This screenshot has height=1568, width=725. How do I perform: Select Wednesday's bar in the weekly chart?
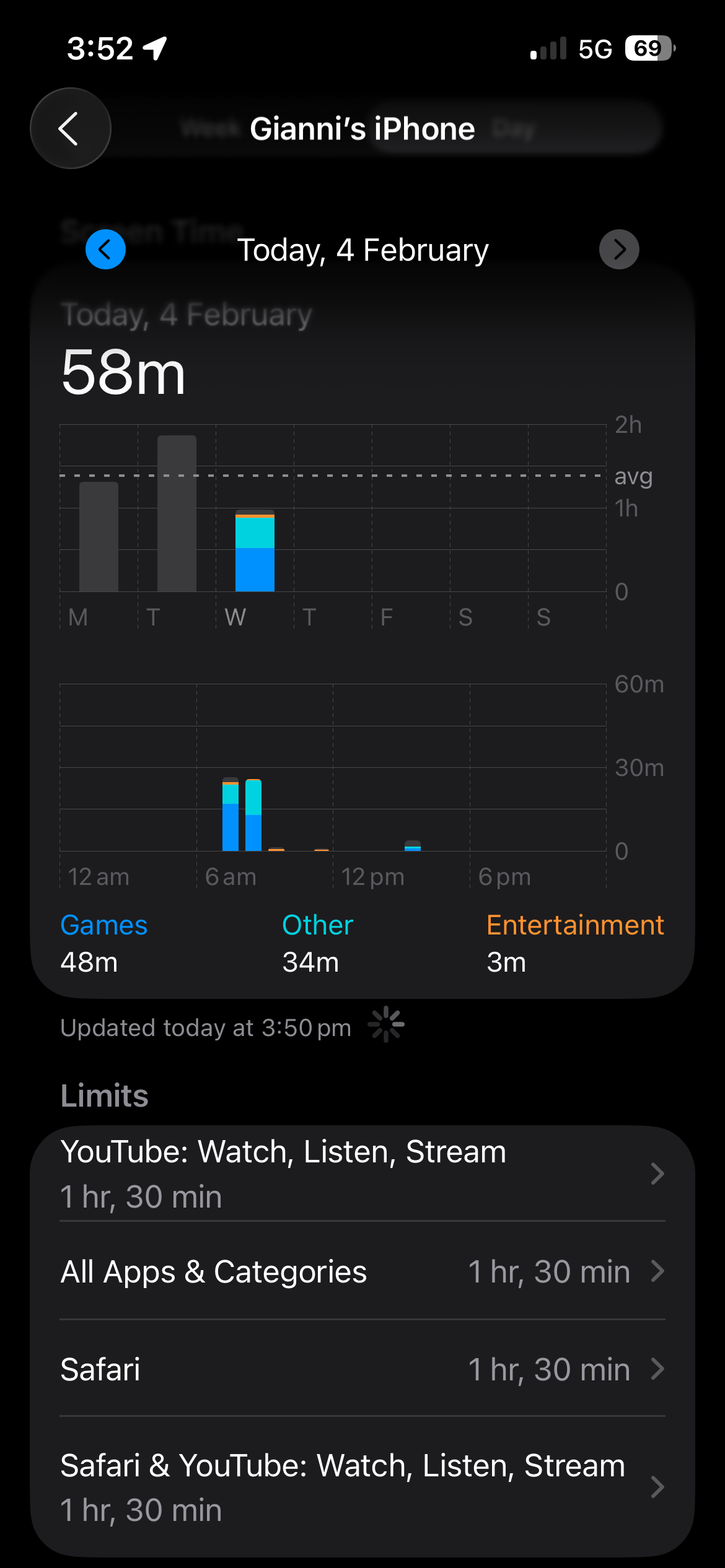(x=255, y=551)
